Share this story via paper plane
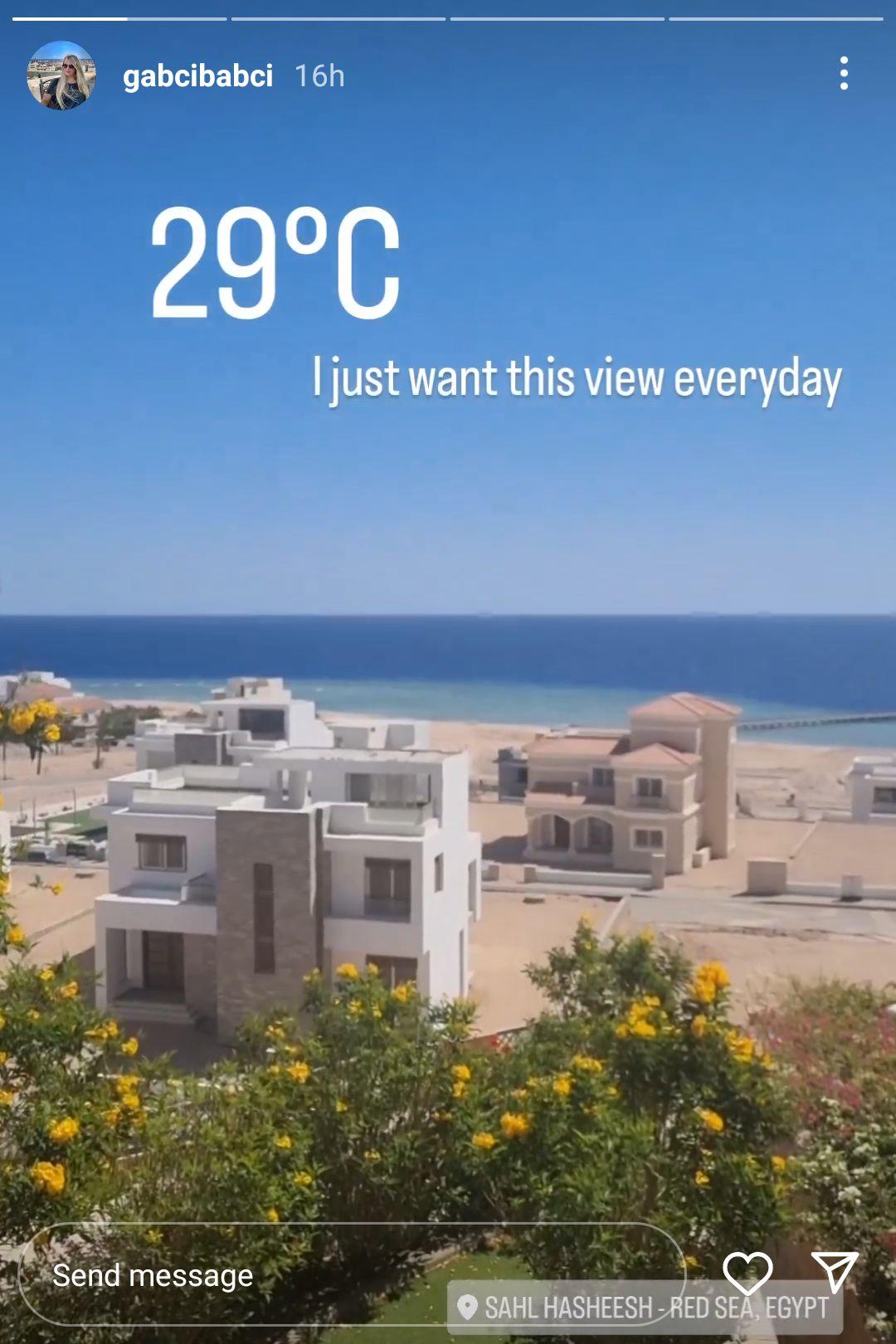 pyautogui.click(x=834, y=1272)
